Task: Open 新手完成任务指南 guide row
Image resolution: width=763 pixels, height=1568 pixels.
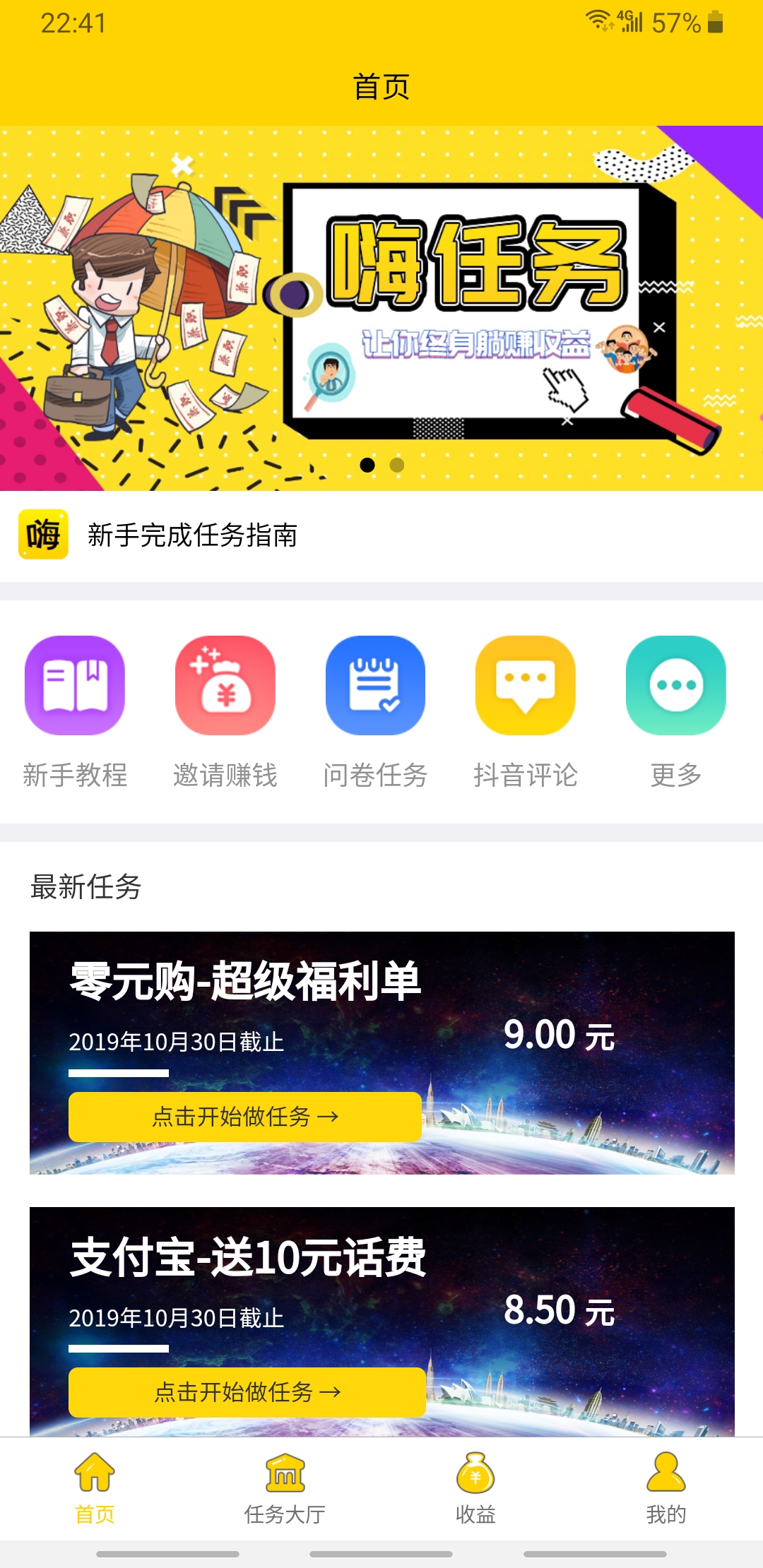Action: (x=192, y=535)
